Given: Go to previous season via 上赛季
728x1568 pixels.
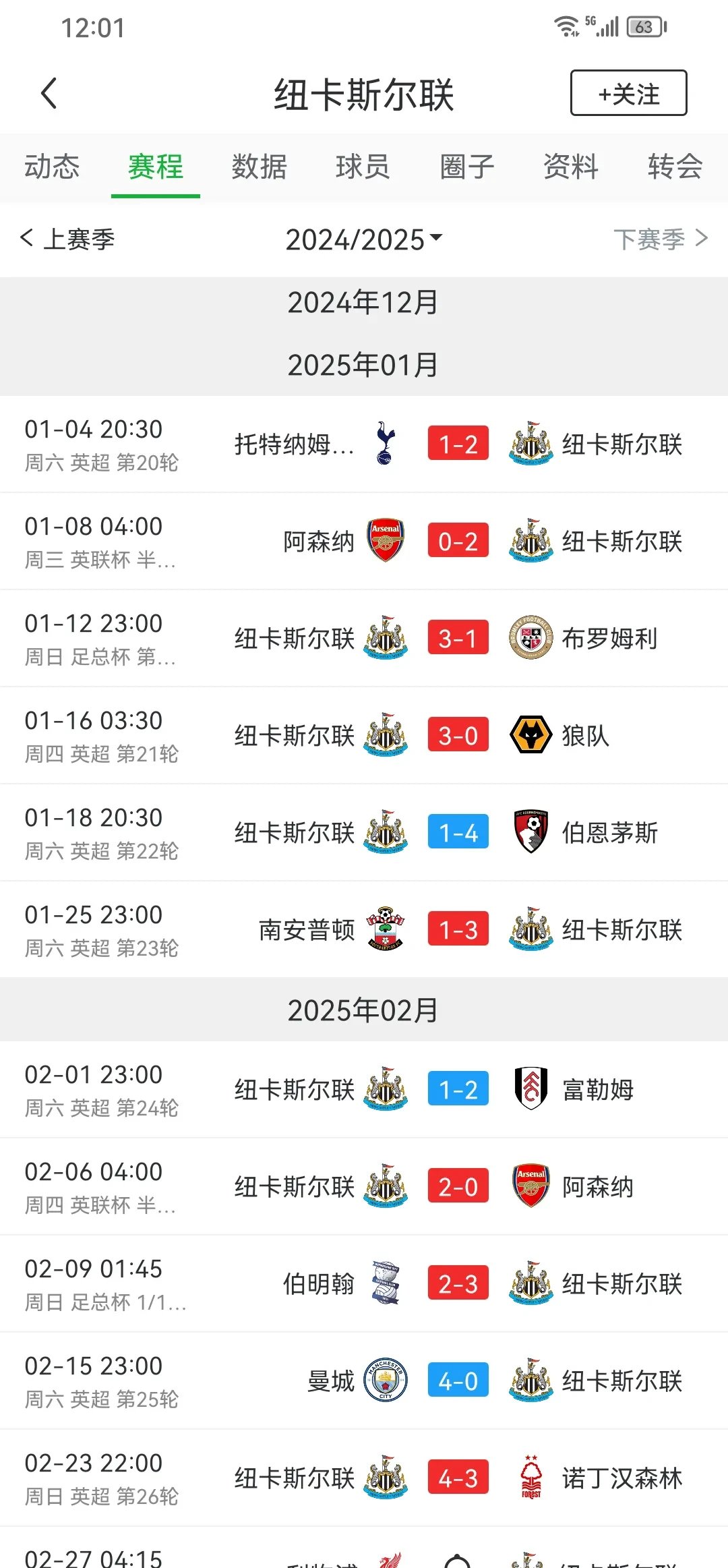Looking at the screenshot, I should tap(67, 239).
